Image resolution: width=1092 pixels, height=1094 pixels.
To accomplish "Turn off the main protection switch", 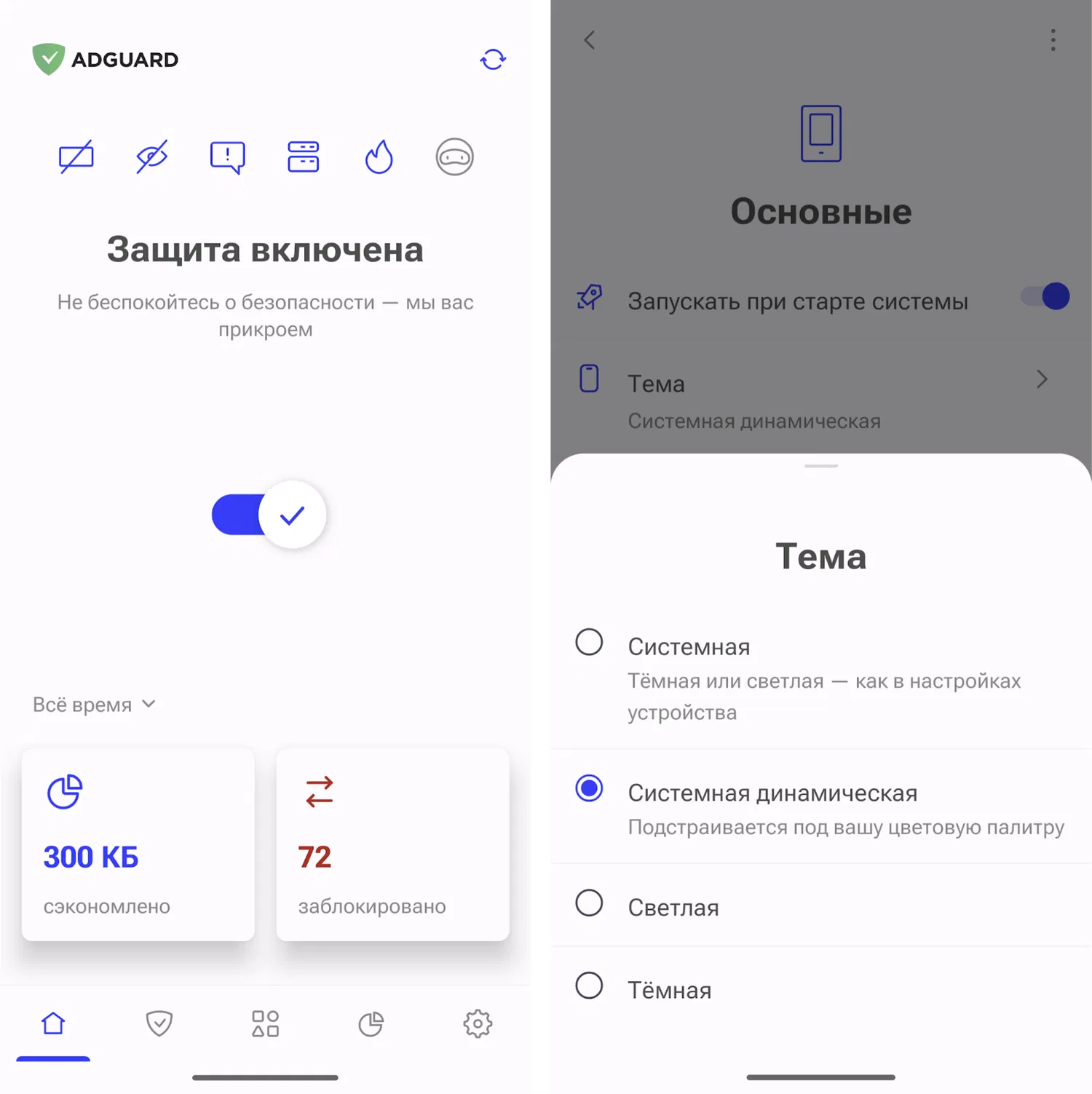I will click(269, 515).
